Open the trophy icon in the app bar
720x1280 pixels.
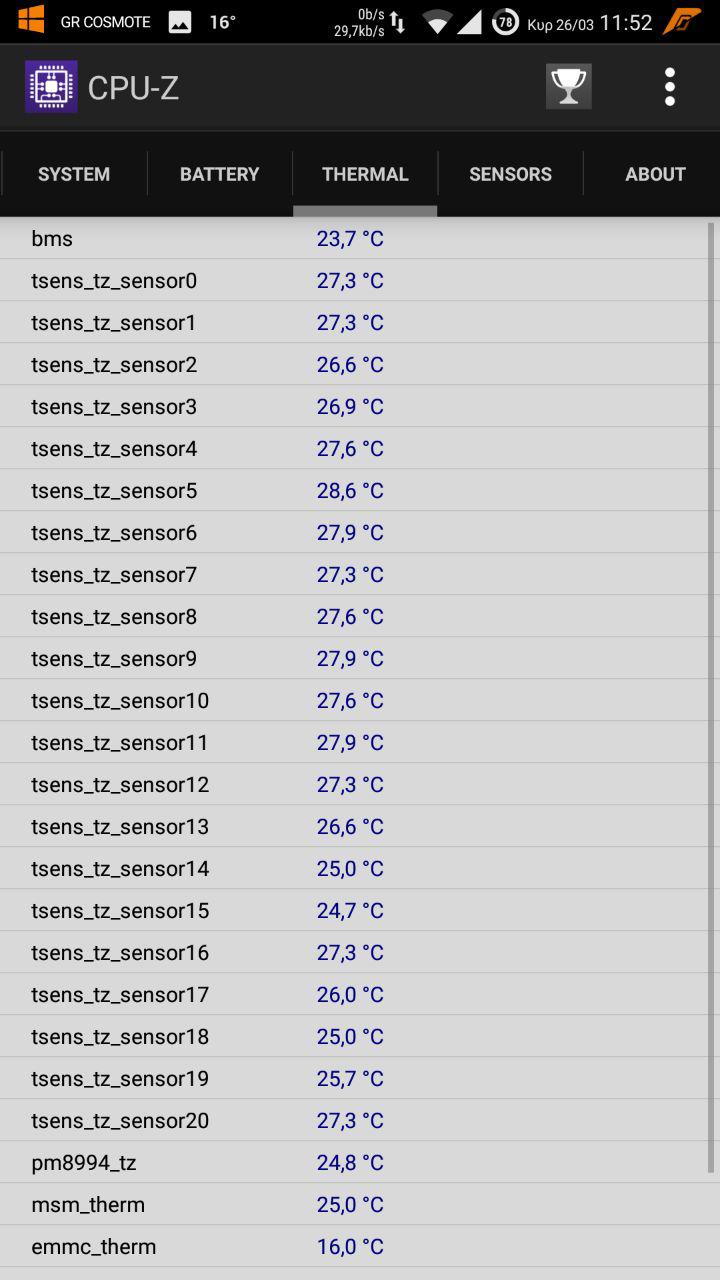pos(568,87)
